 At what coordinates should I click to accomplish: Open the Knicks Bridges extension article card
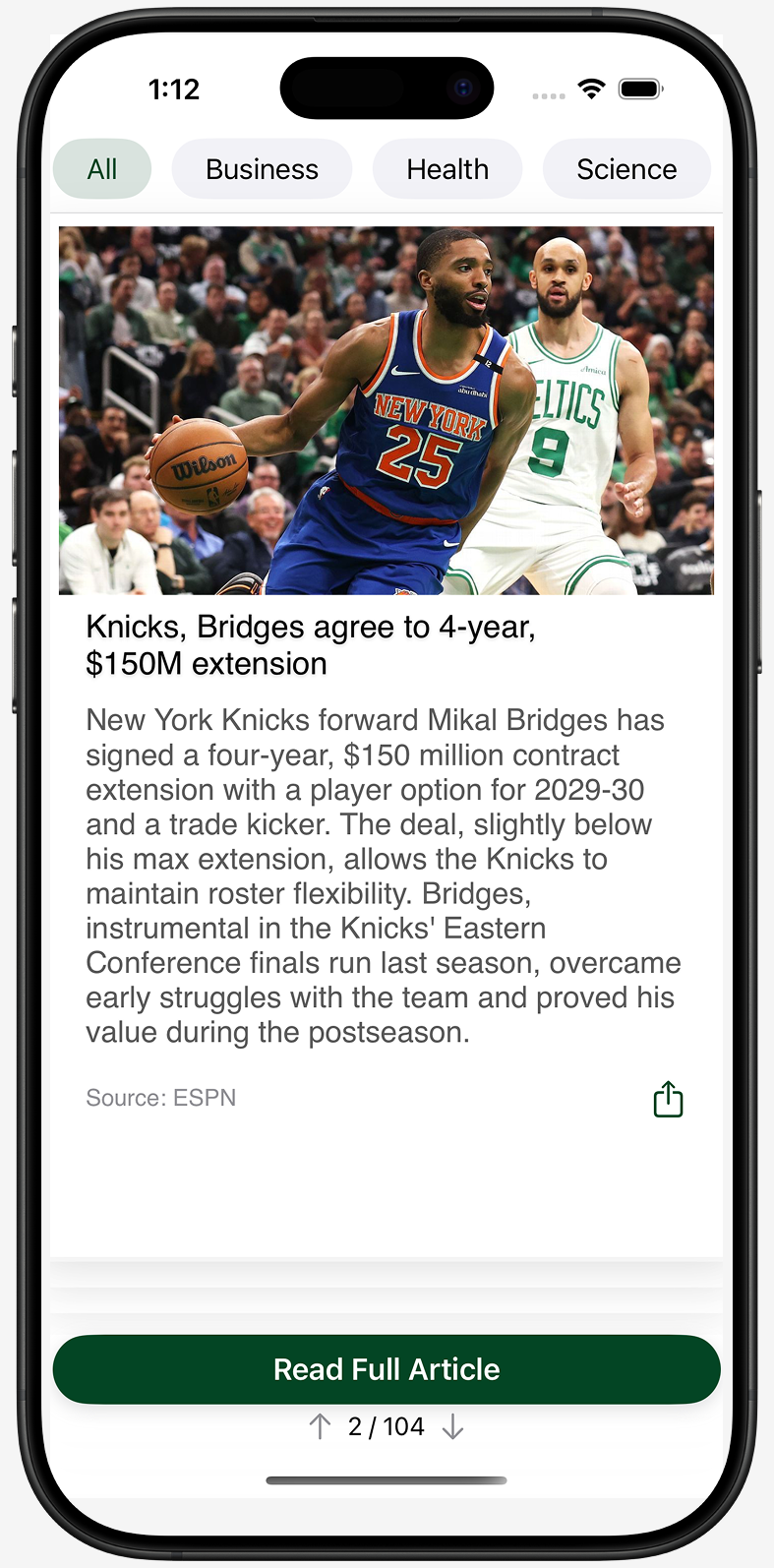coord(386,644)
